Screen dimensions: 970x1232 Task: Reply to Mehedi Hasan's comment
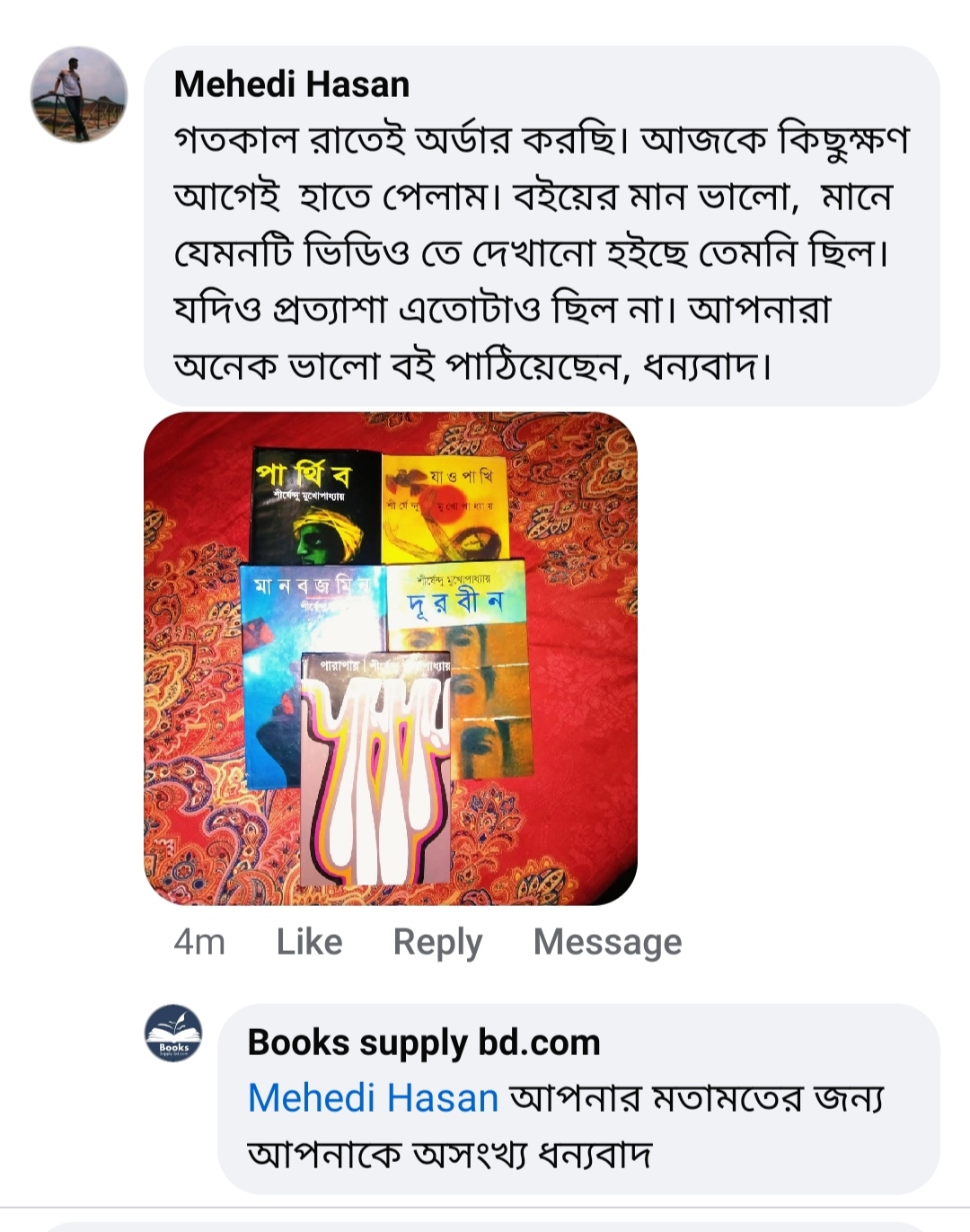pyautogui.click(x=437, y=942)
